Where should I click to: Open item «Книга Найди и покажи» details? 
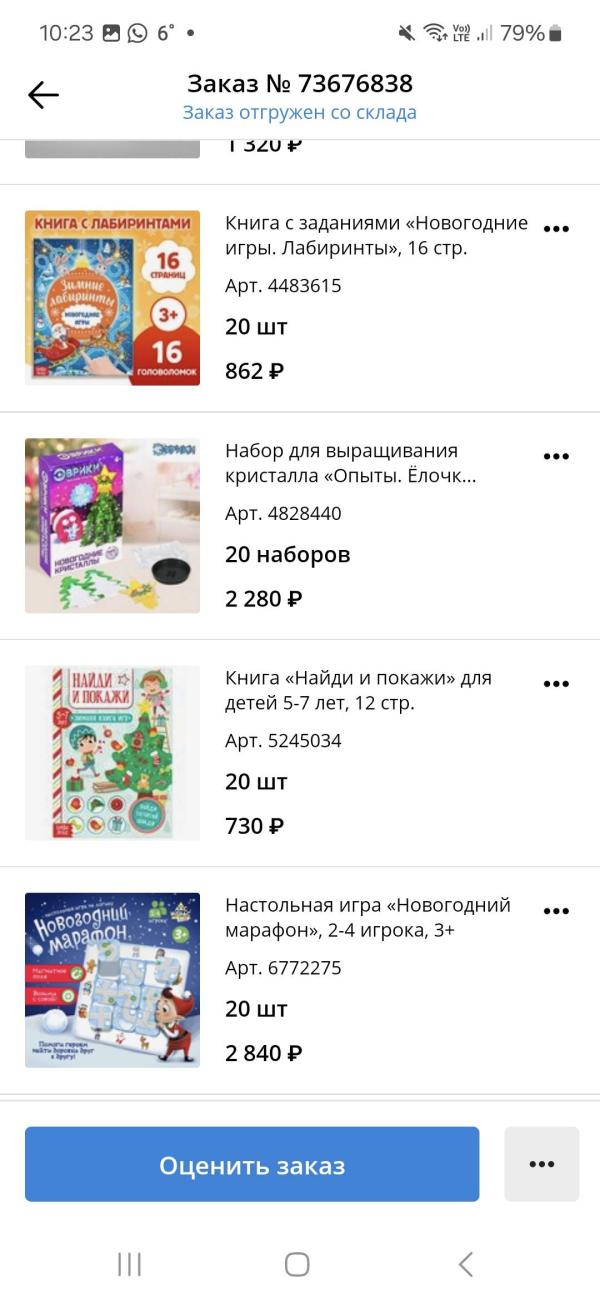(x=358, y=690)
